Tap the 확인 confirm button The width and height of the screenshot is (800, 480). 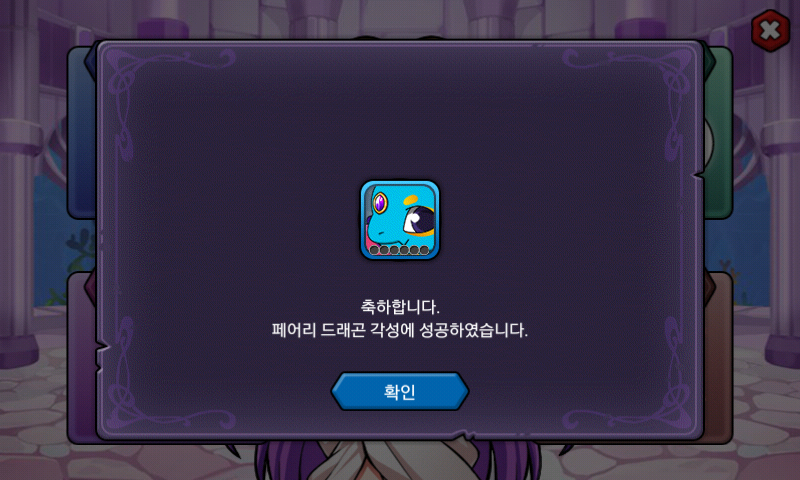coord(399,391)
